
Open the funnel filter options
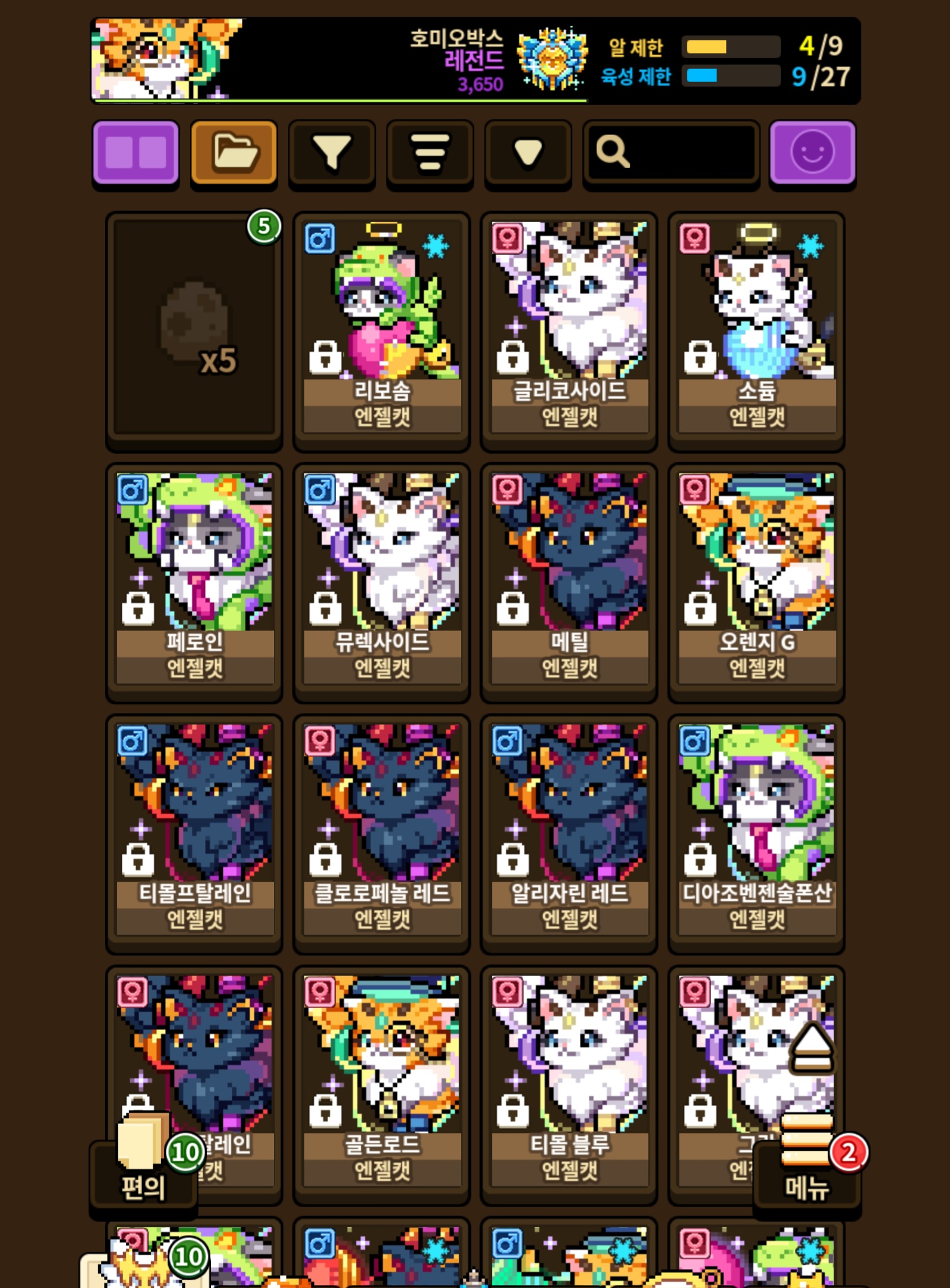[x=332, y=153]
